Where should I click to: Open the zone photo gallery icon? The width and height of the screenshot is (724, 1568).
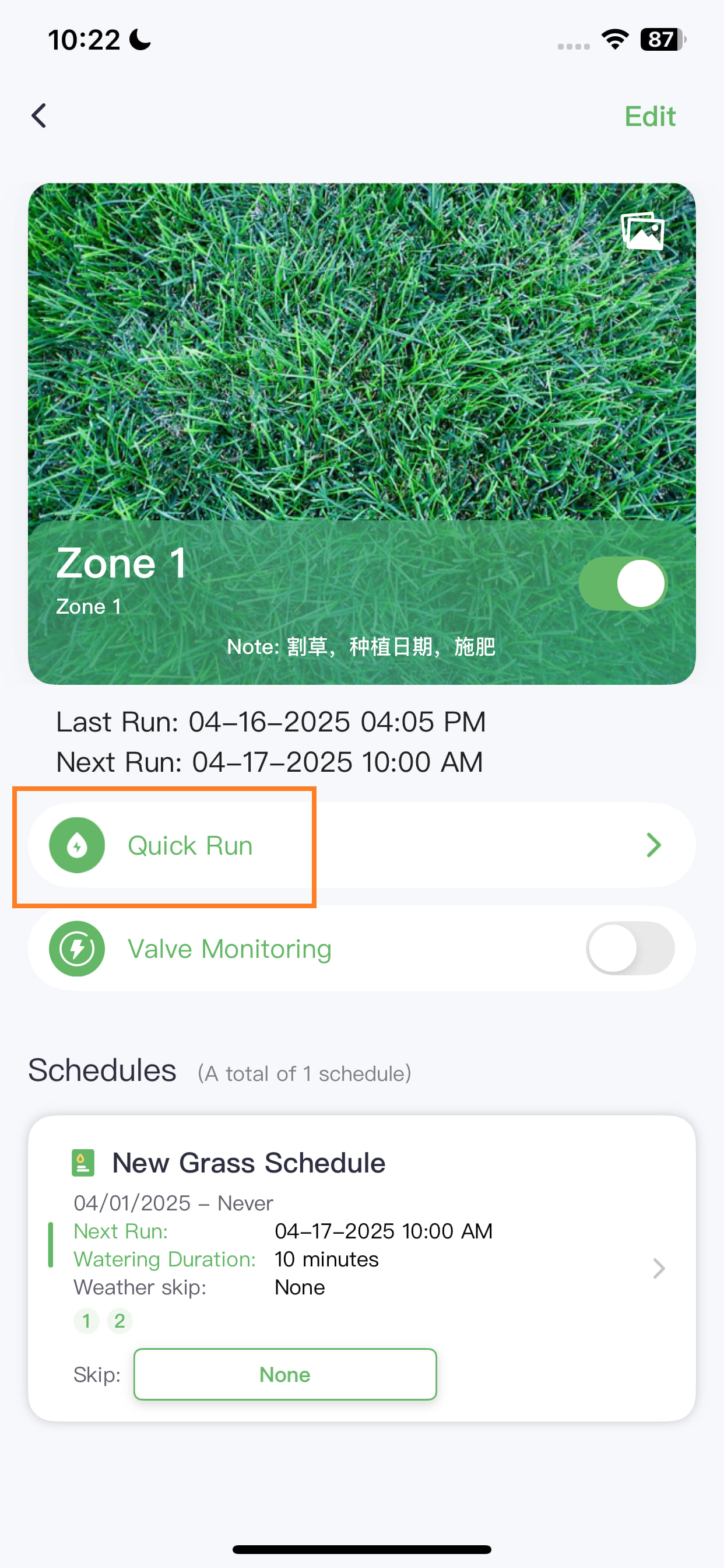pos(642,232)
